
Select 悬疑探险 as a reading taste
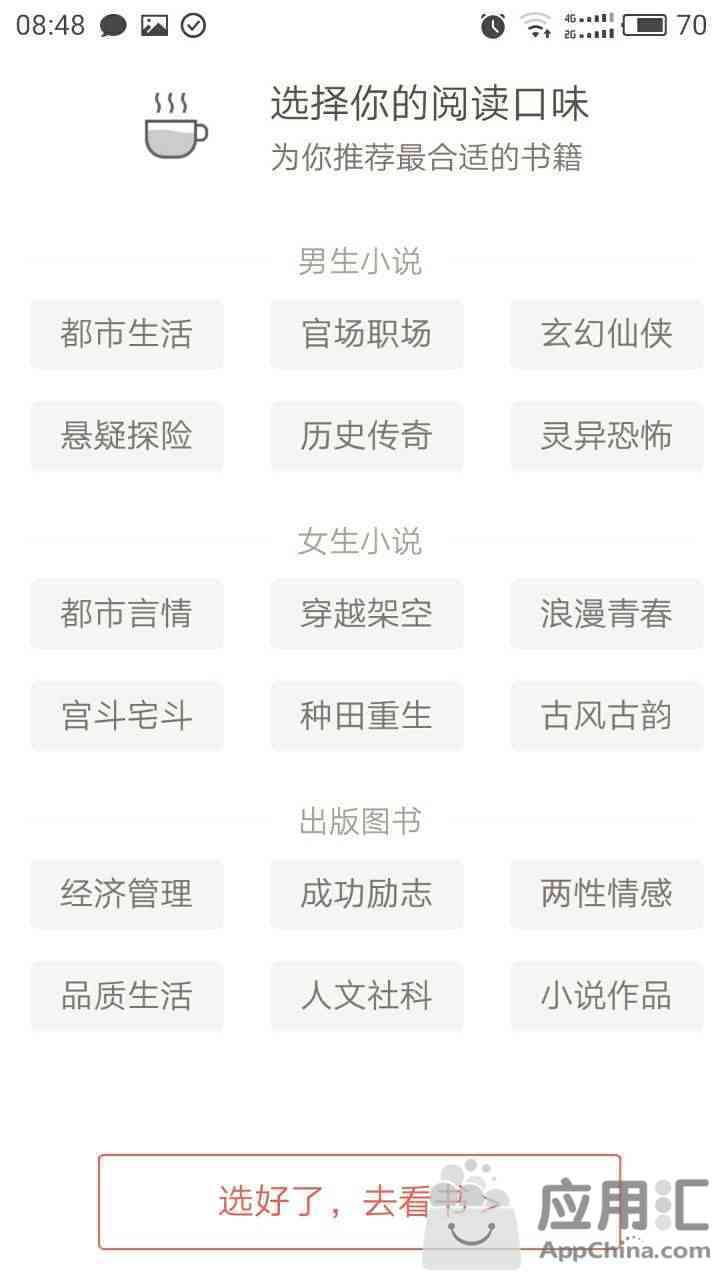coord(127,436)
